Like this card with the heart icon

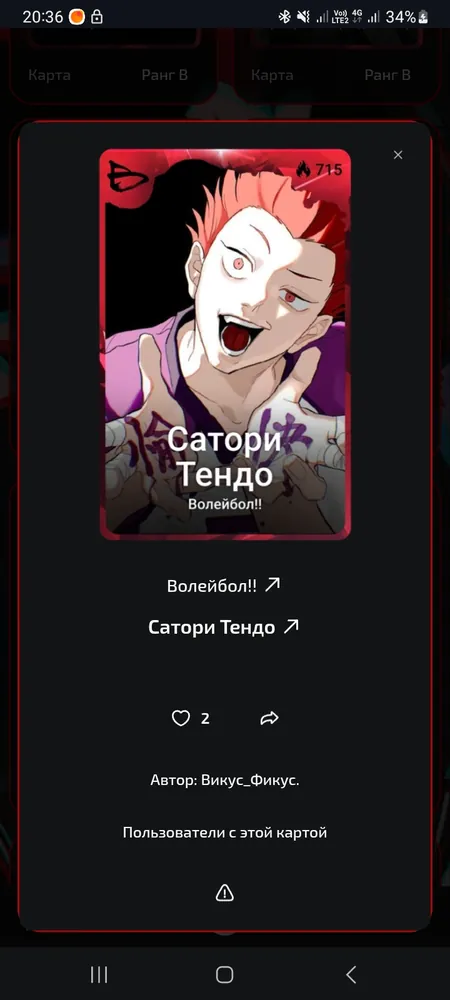coord(181,719)
